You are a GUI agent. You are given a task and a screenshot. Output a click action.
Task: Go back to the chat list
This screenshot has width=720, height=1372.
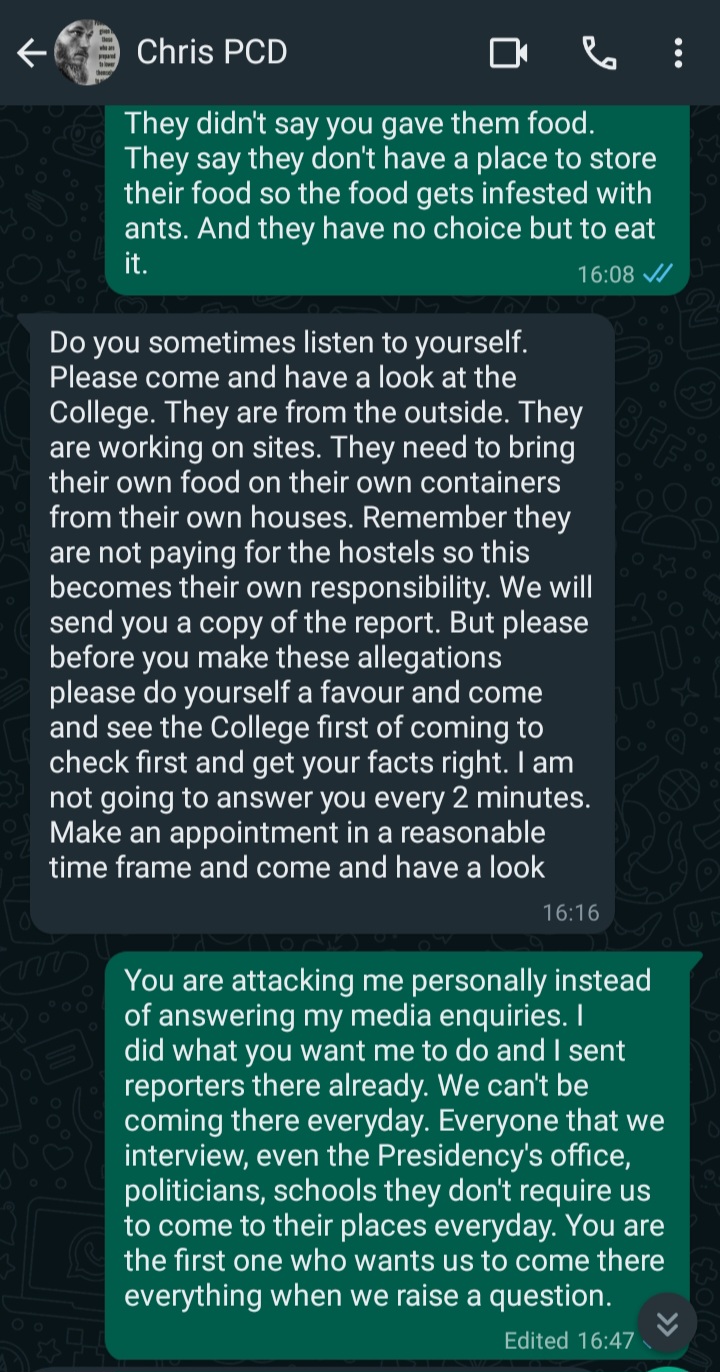coord(30,53)
